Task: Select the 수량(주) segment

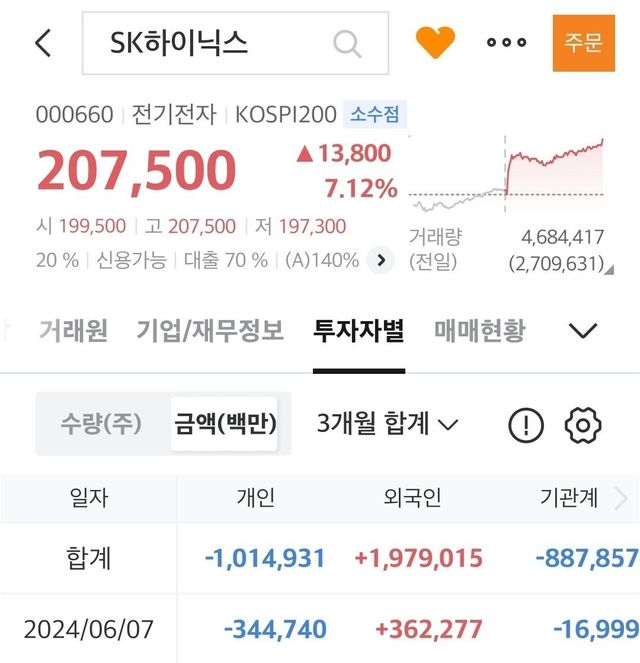Action: (100, 424)
